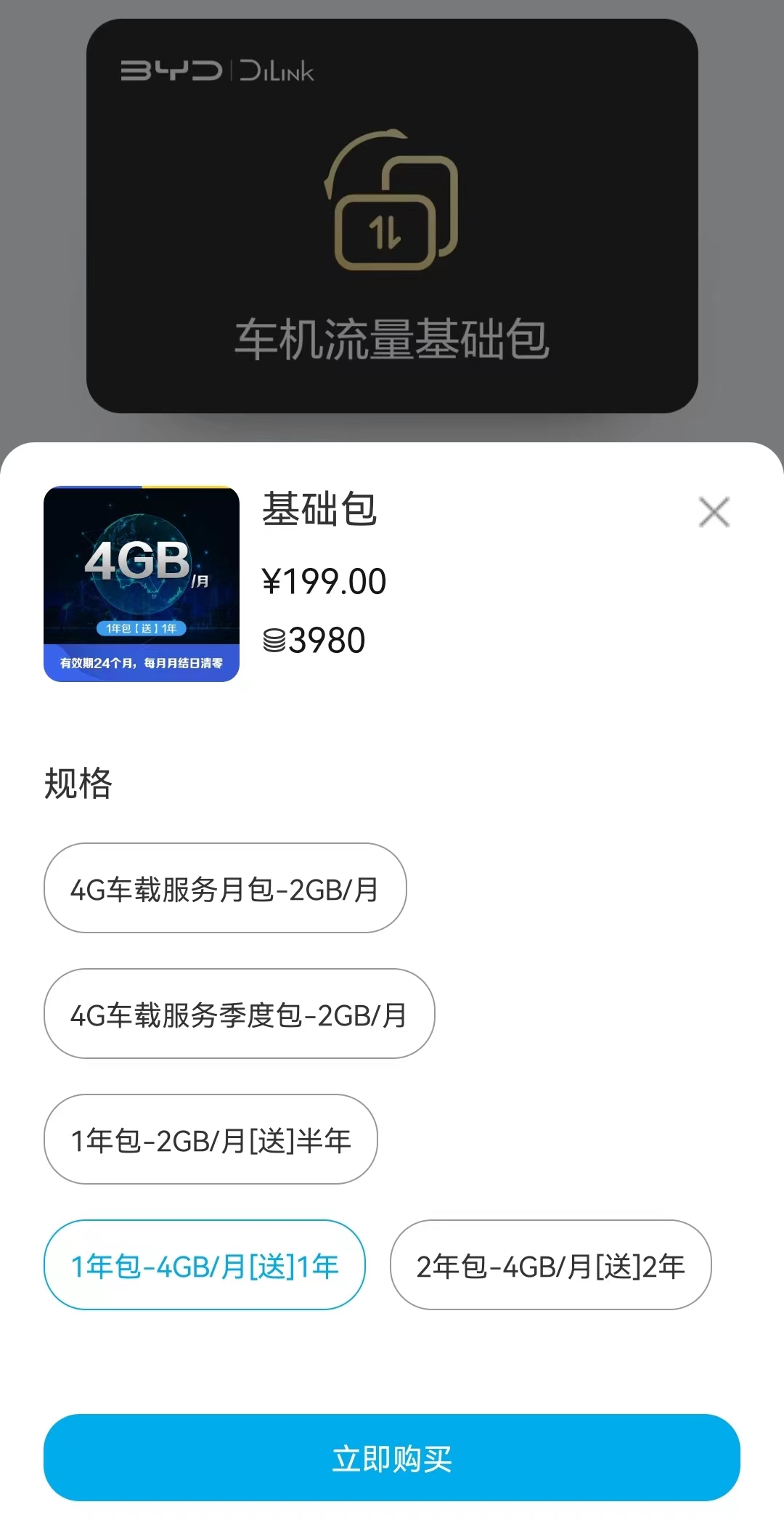Click the DiLink logo text
The width and height of the screenshot is (784, 1523).
coord(278,72)
